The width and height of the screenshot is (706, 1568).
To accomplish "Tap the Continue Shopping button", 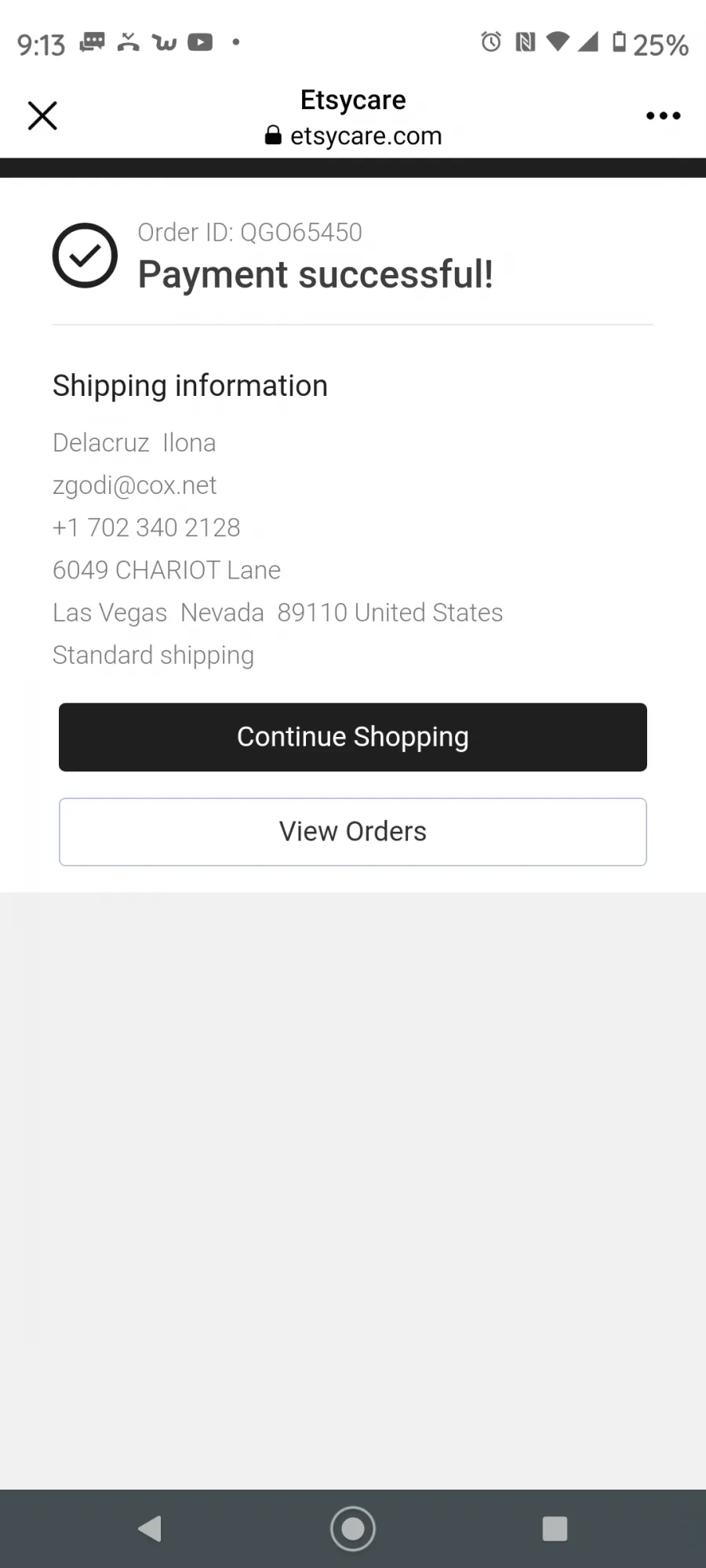I will pos(353,737).
